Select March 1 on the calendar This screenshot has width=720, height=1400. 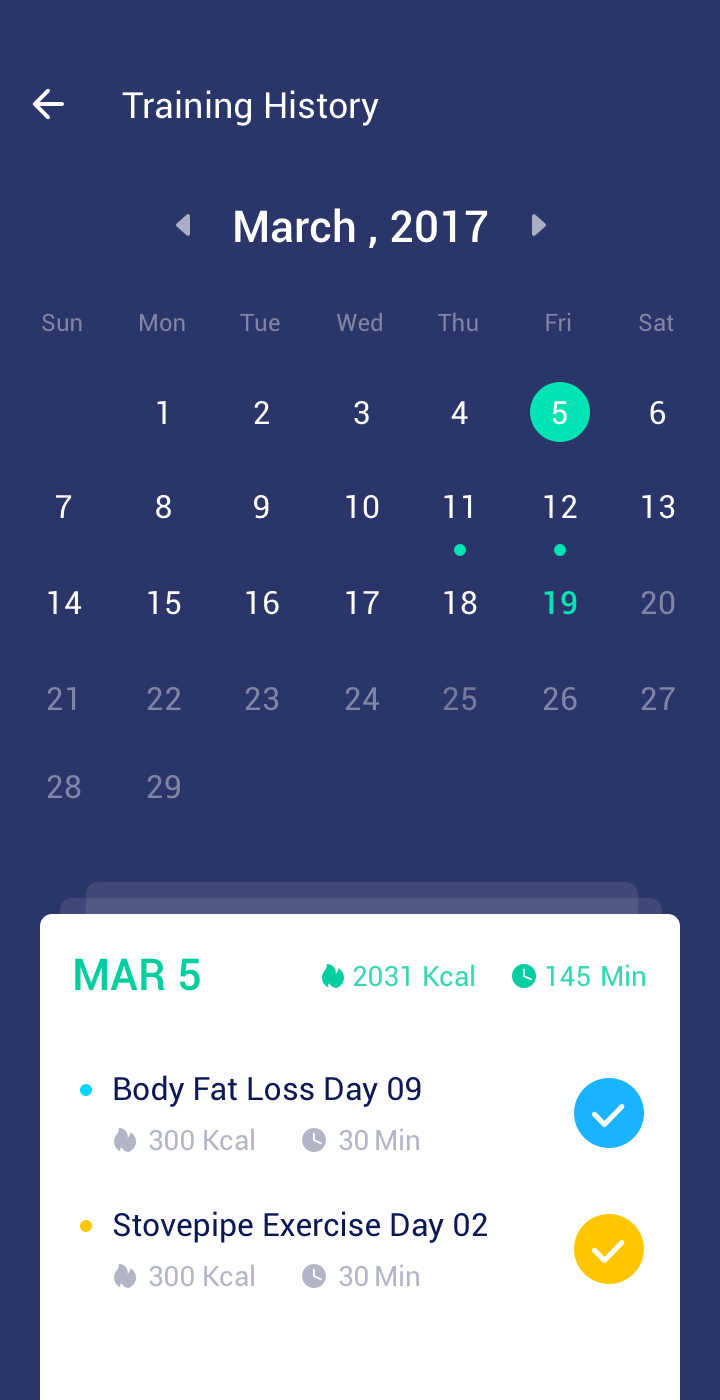pyautogui.click(x=163, y=412)
